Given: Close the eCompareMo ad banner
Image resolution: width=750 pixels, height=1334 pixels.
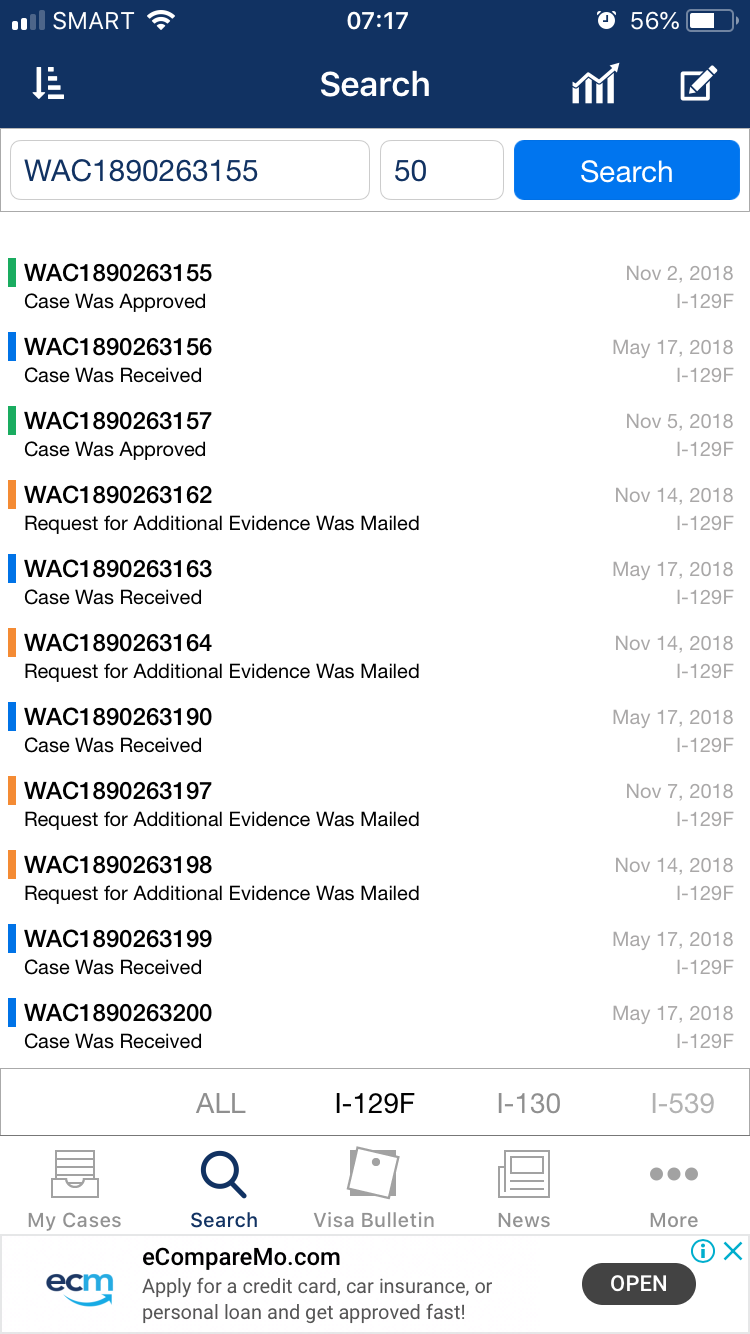Looking at the screenshot, I should pyautogui.click(x=733, y=1251).
